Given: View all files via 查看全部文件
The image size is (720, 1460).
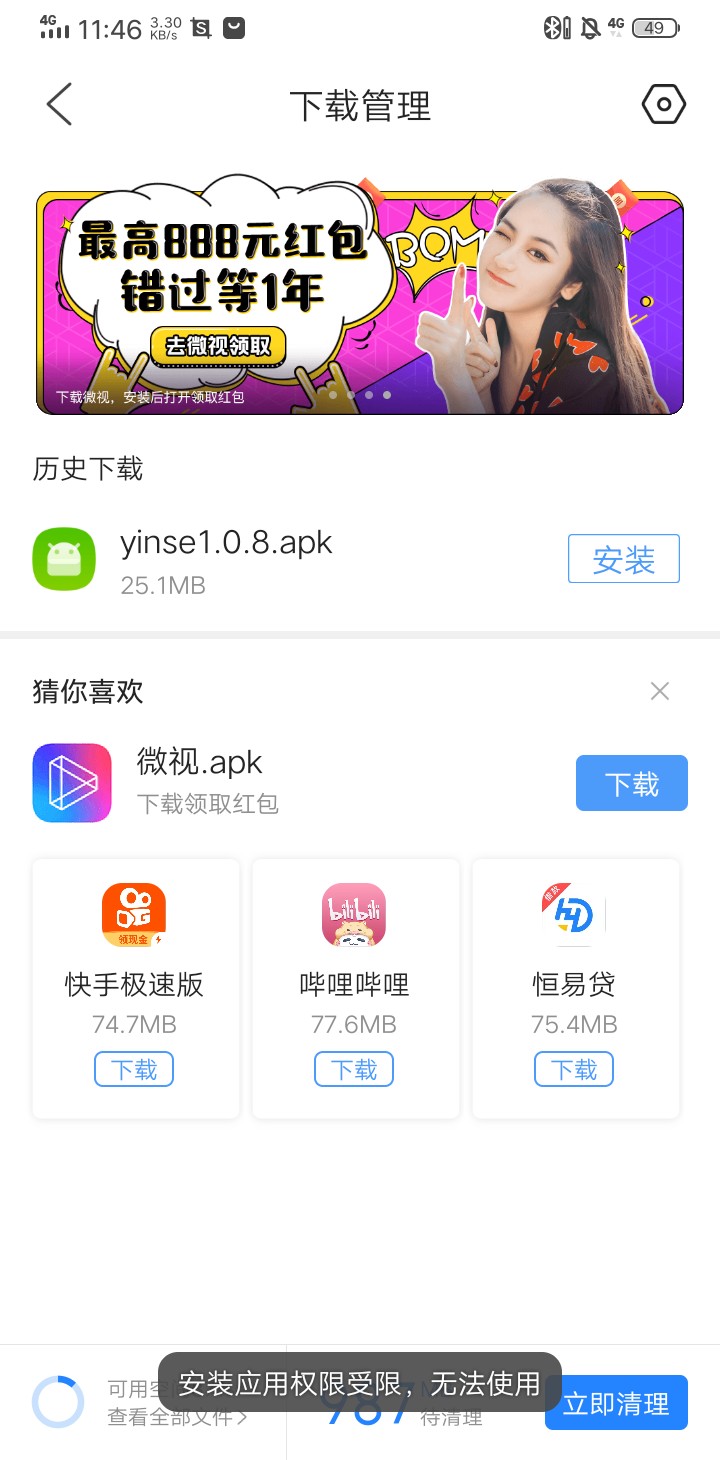Looking at the screenshot, I should click(x=177, y=1417).
